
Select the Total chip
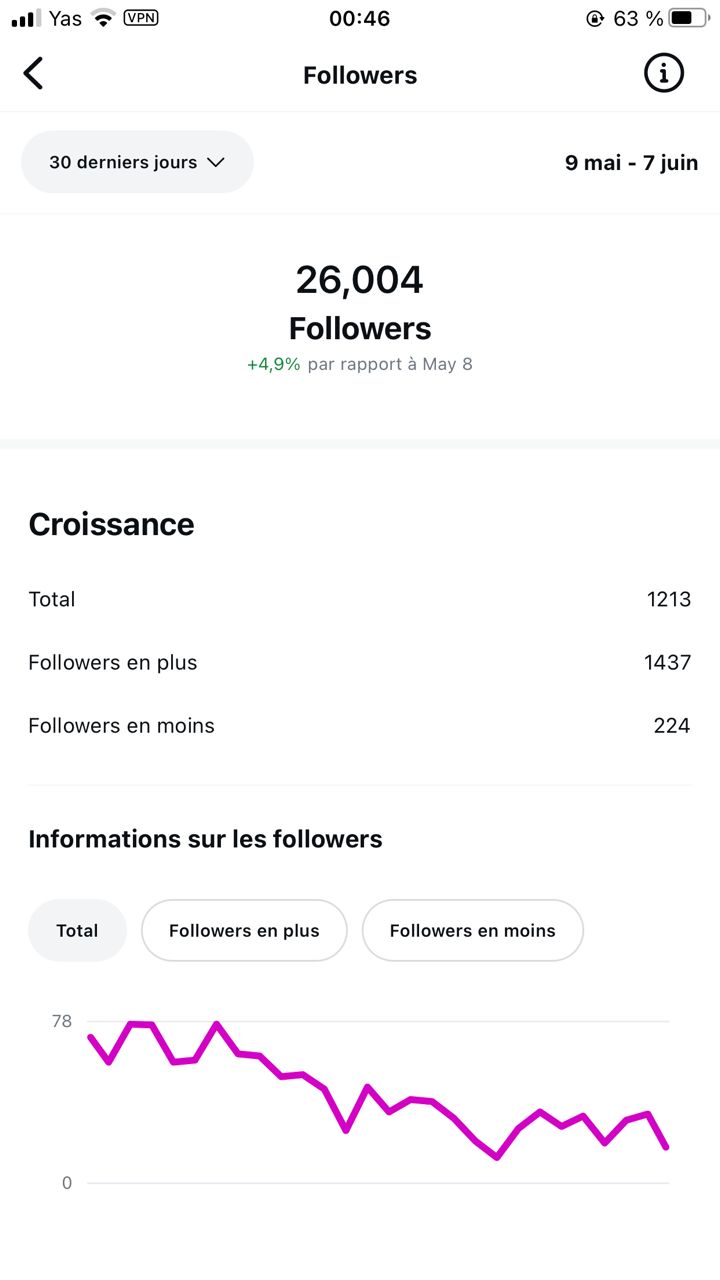77,930
